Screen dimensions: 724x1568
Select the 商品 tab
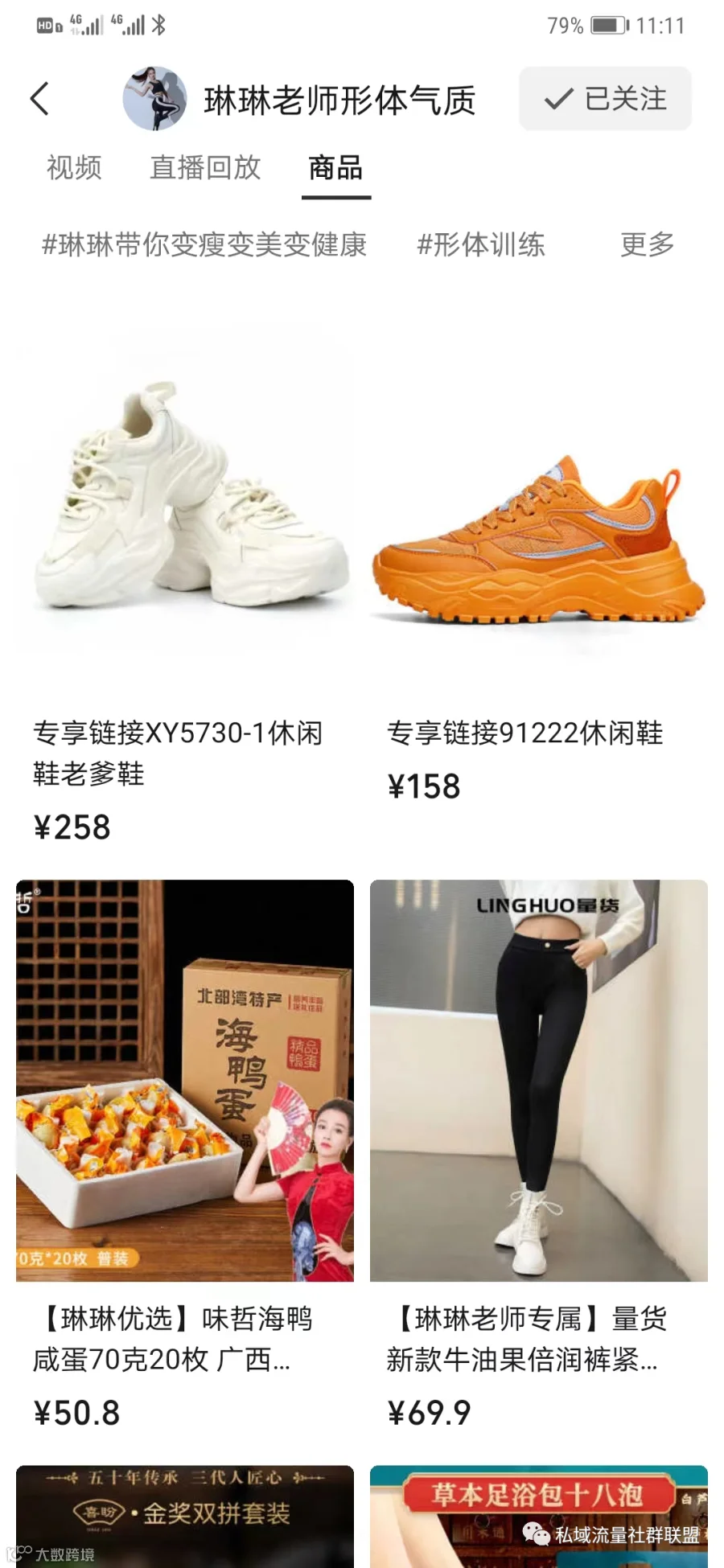pyautogui.click(x=336, y=168)
